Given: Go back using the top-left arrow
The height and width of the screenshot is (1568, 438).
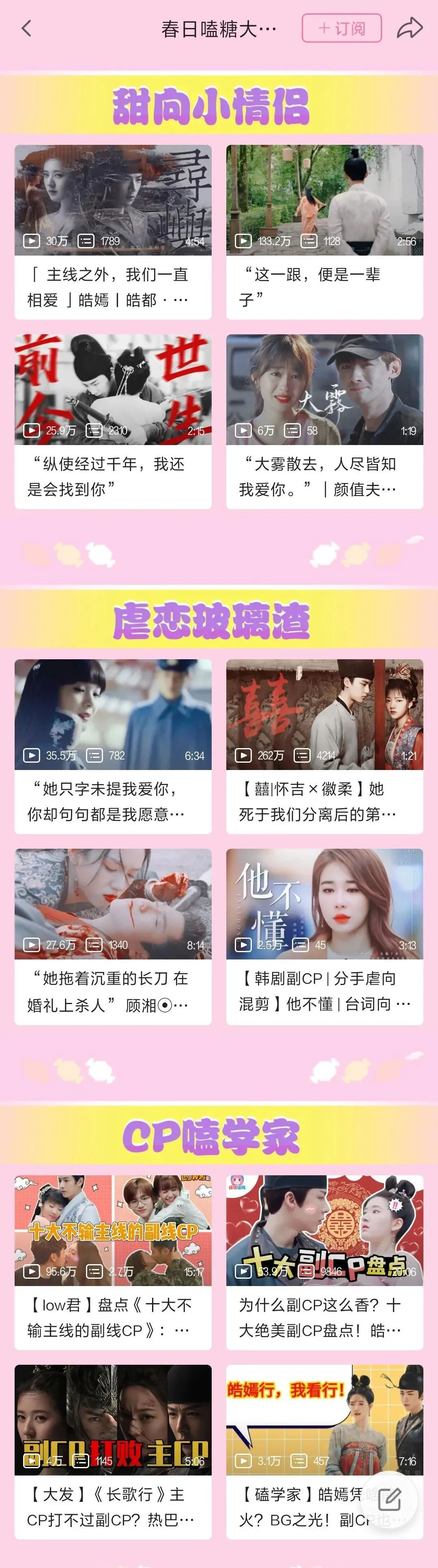Looking at the screenshot, I should click(26, 28).
